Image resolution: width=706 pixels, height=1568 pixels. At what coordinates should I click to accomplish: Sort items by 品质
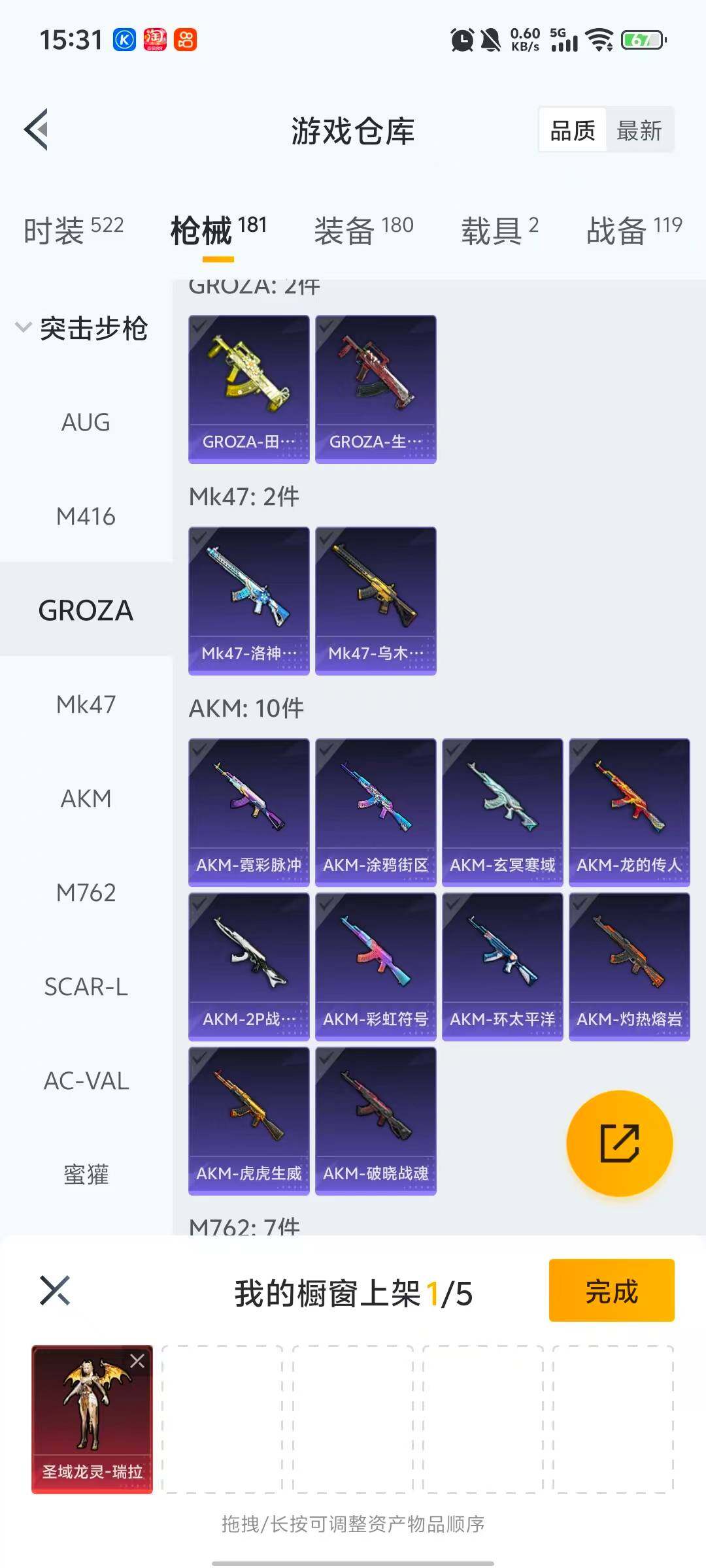tap(573, 131)
